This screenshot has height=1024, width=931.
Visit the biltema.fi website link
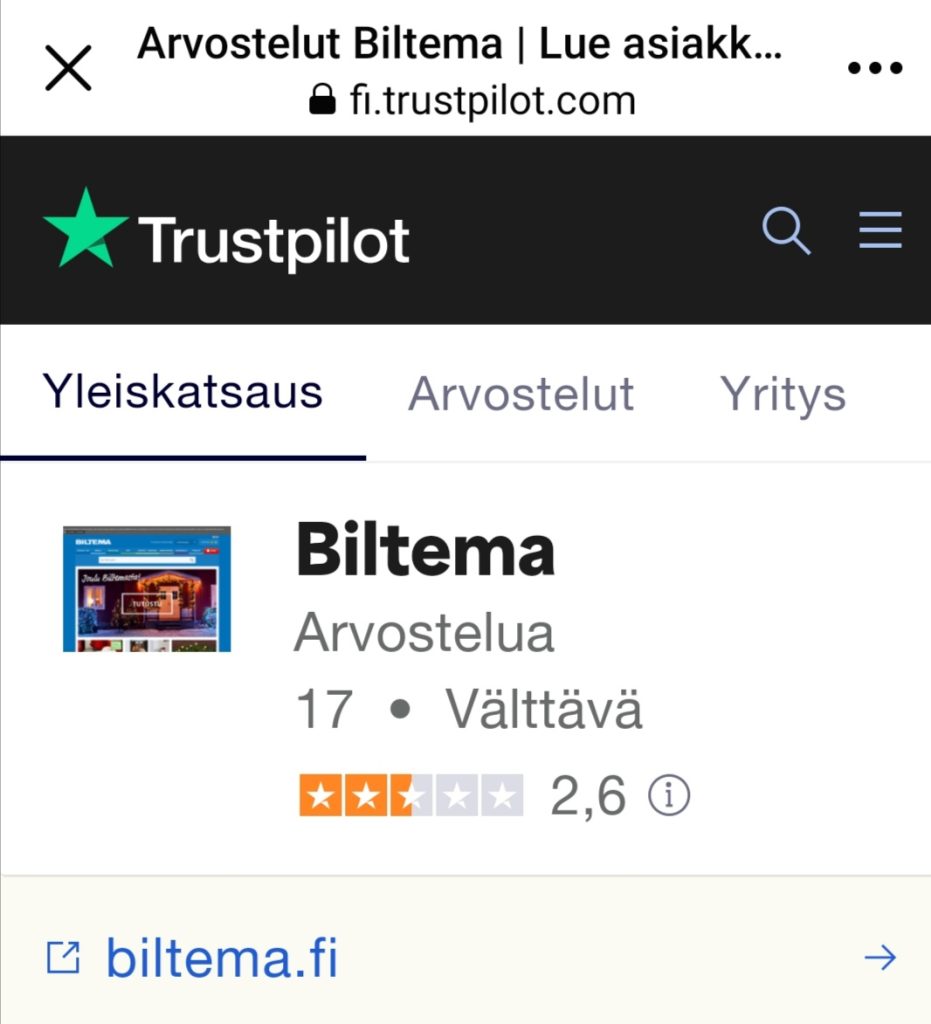222,959
